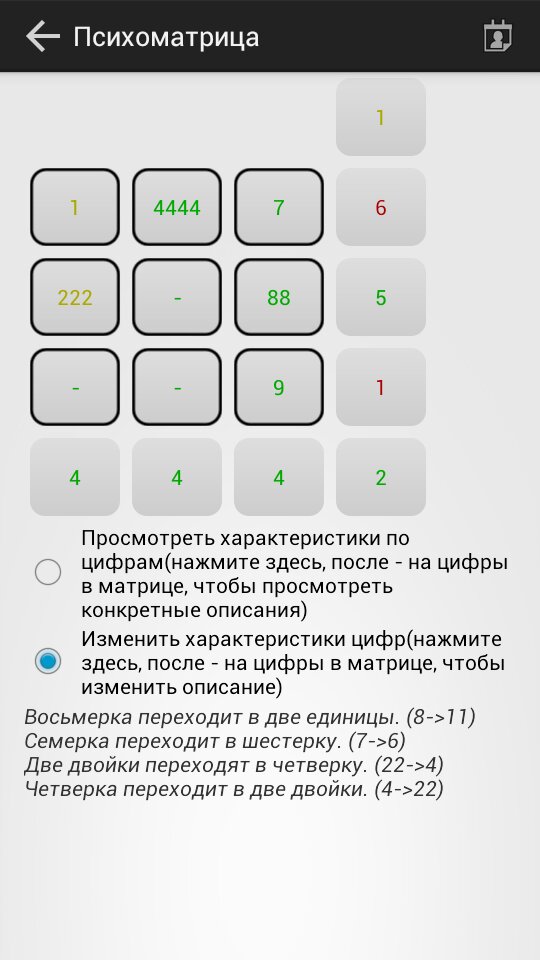Tap the green 2 cell
540x960 pixels.
click(381, 477)
